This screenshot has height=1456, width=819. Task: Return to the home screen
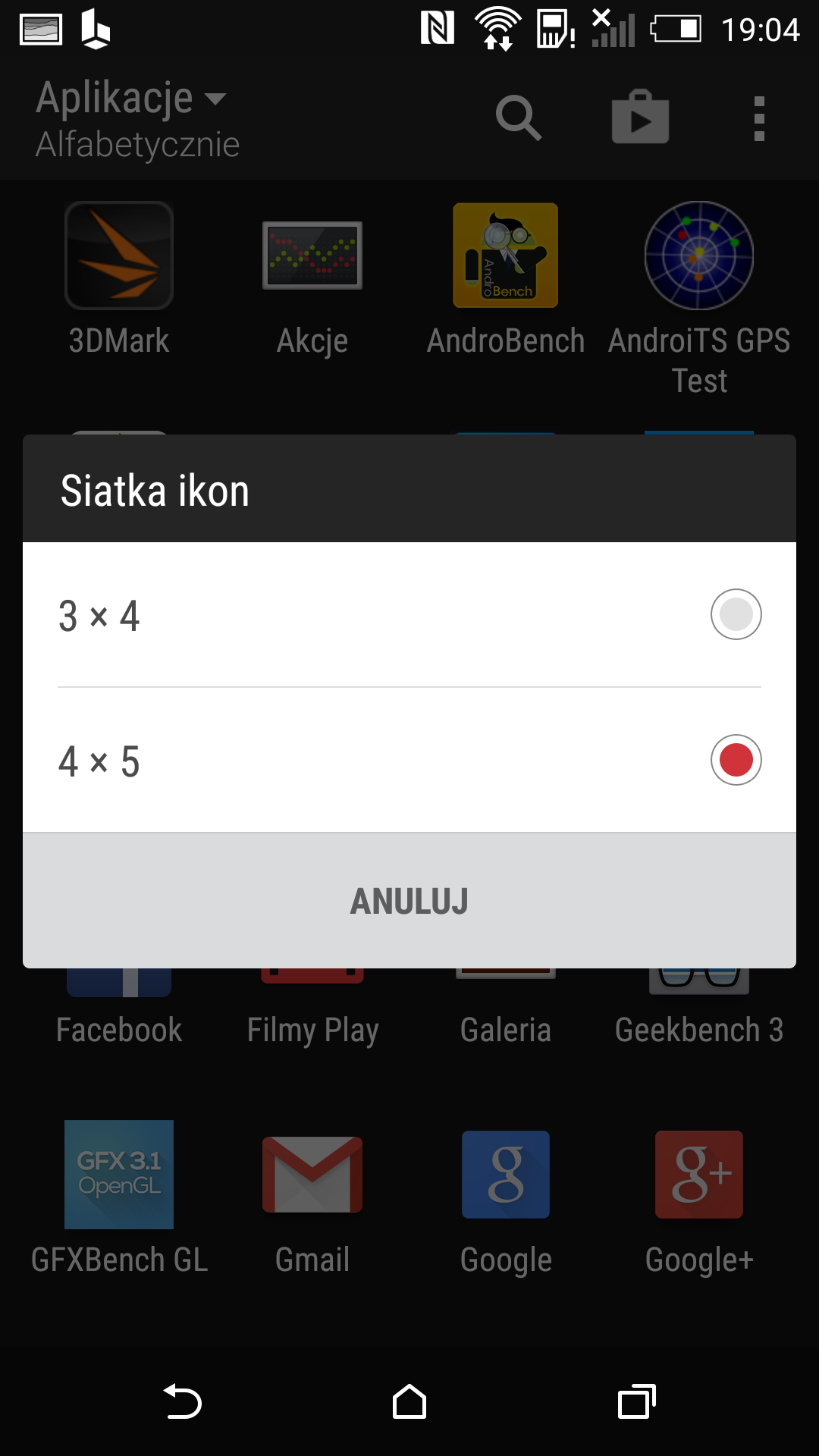click(x=409, y=1401)
